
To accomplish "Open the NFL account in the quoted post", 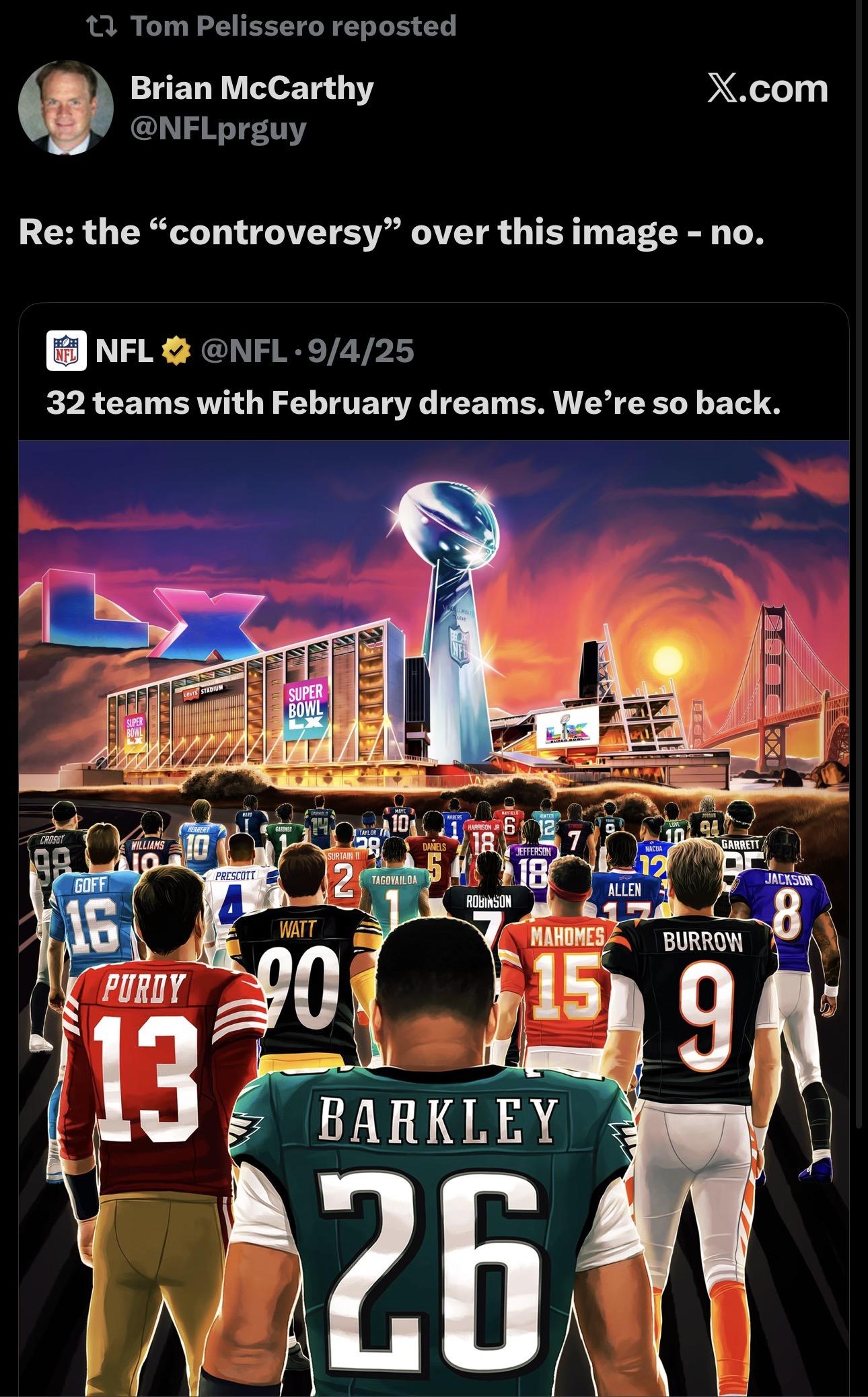I will pyautogui.click(x=124, y=351).
